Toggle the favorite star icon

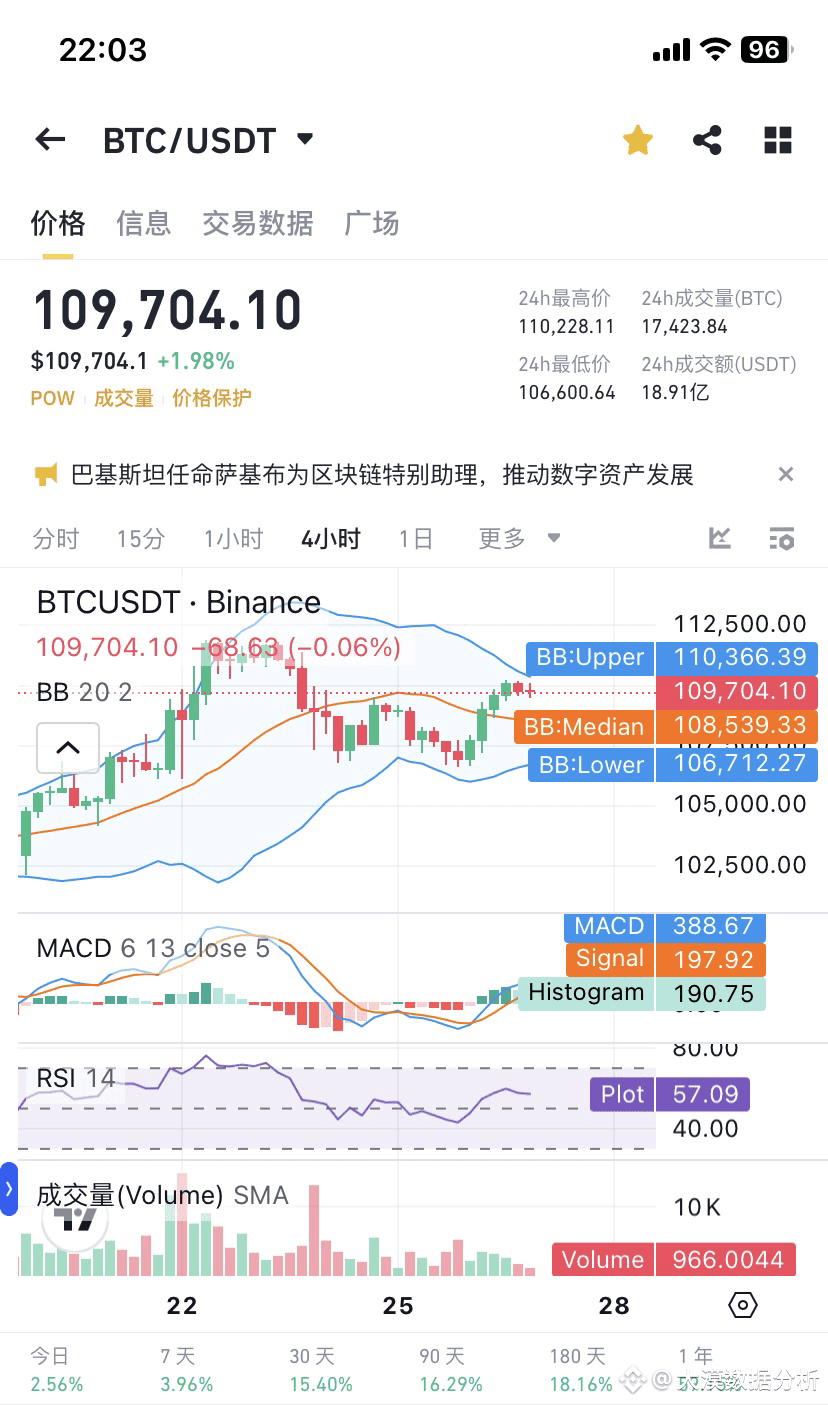(637, 140)
